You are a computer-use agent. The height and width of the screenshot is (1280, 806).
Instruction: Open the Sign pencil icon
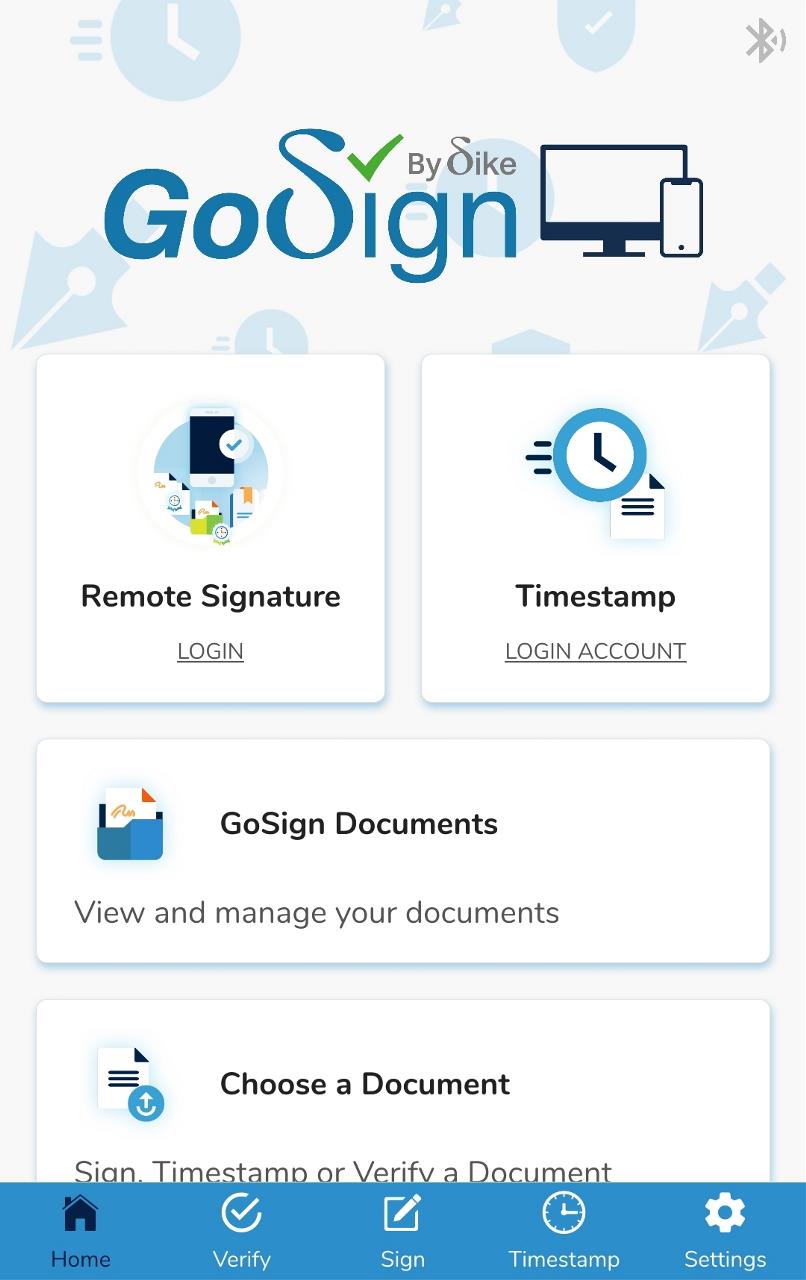click(402, 1212)
